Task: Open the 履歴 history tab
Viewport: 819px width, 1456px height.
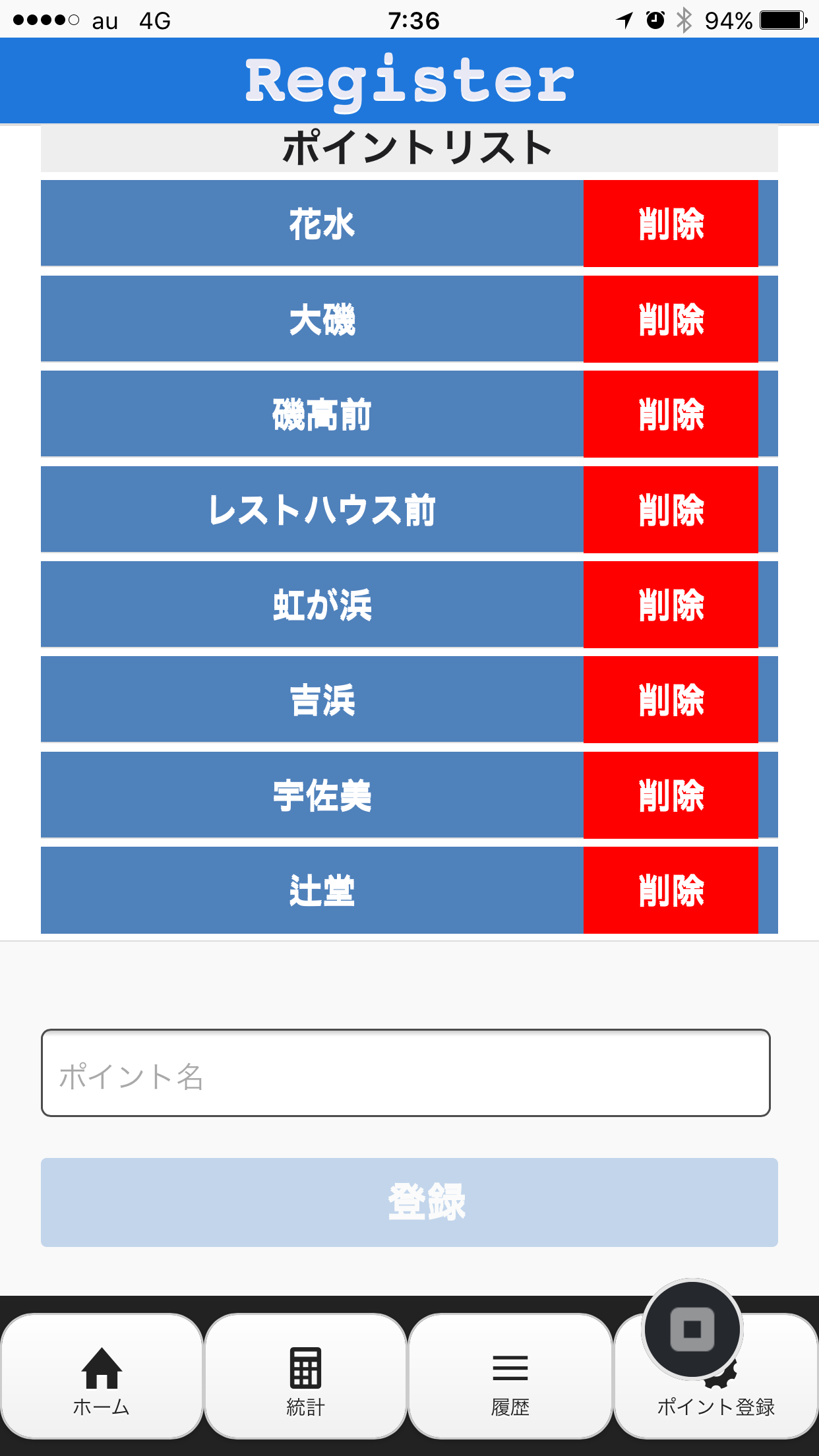Action: click(x=510, y=1378)
